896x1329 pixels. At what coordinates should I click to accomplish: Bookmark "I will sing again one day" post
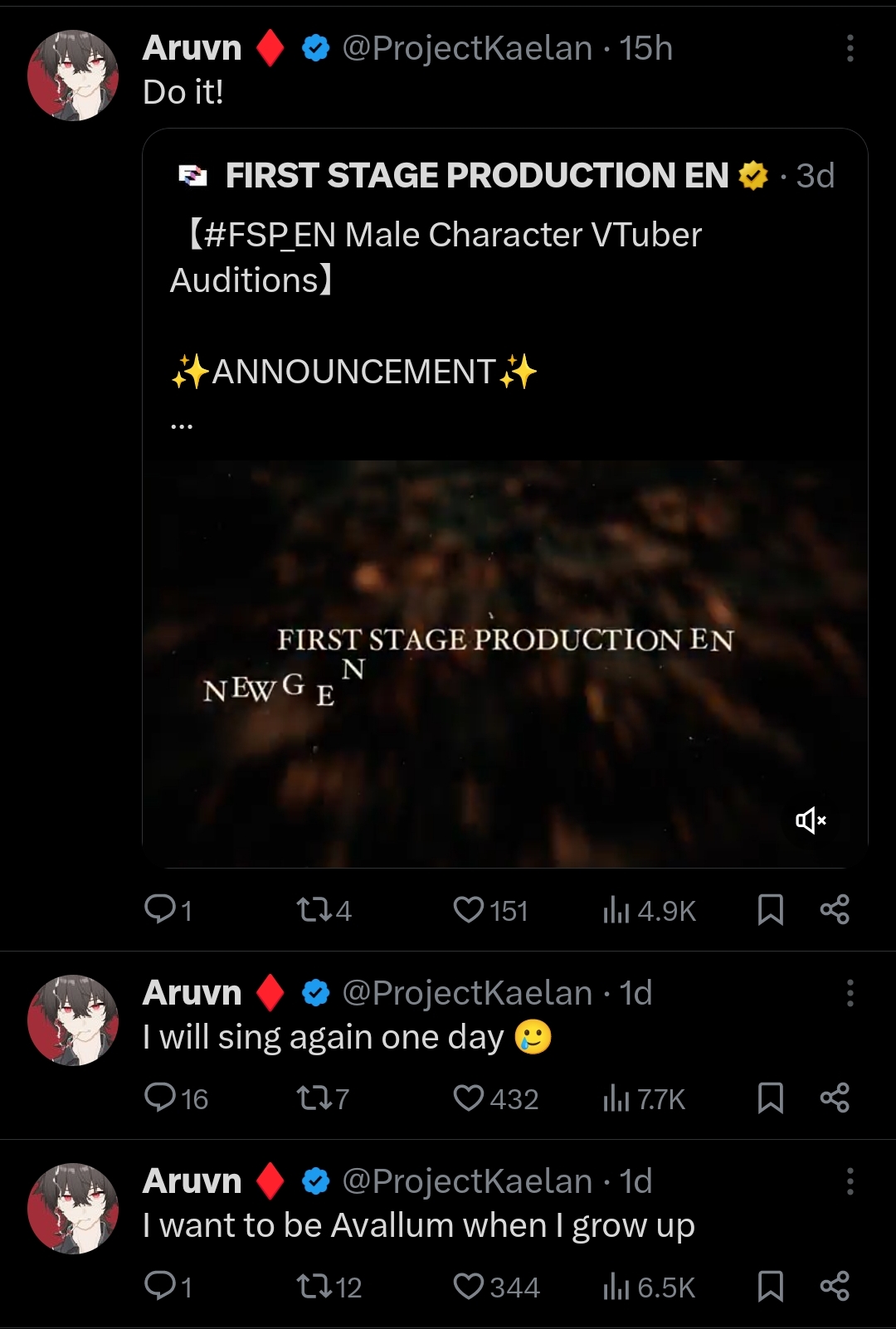771,1098
